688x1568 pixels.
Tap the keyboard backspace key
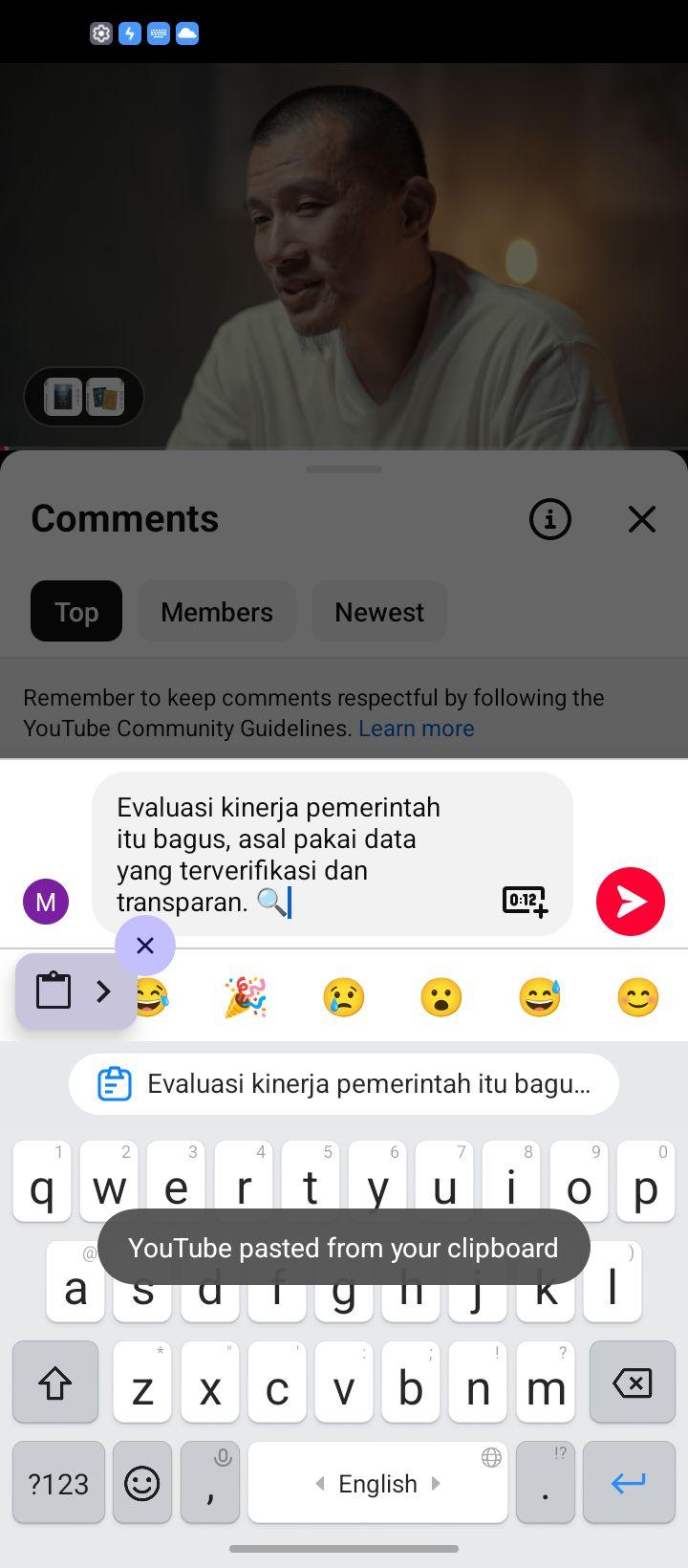[633, 1383]
